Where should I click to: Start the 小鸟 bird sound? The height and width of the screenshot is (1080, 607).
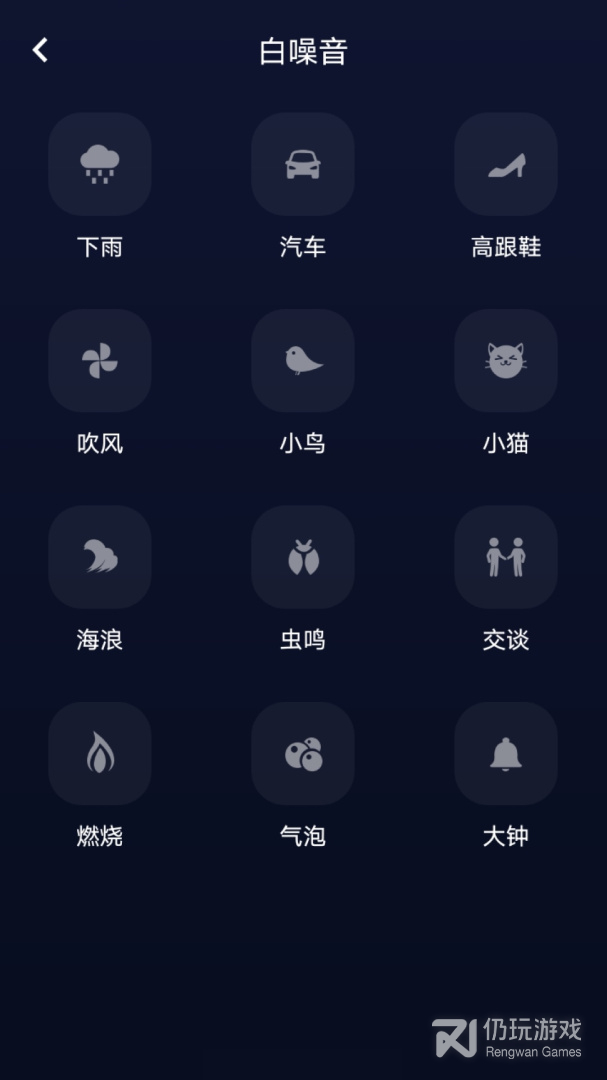pyautogui.click(x=303, y=361)
